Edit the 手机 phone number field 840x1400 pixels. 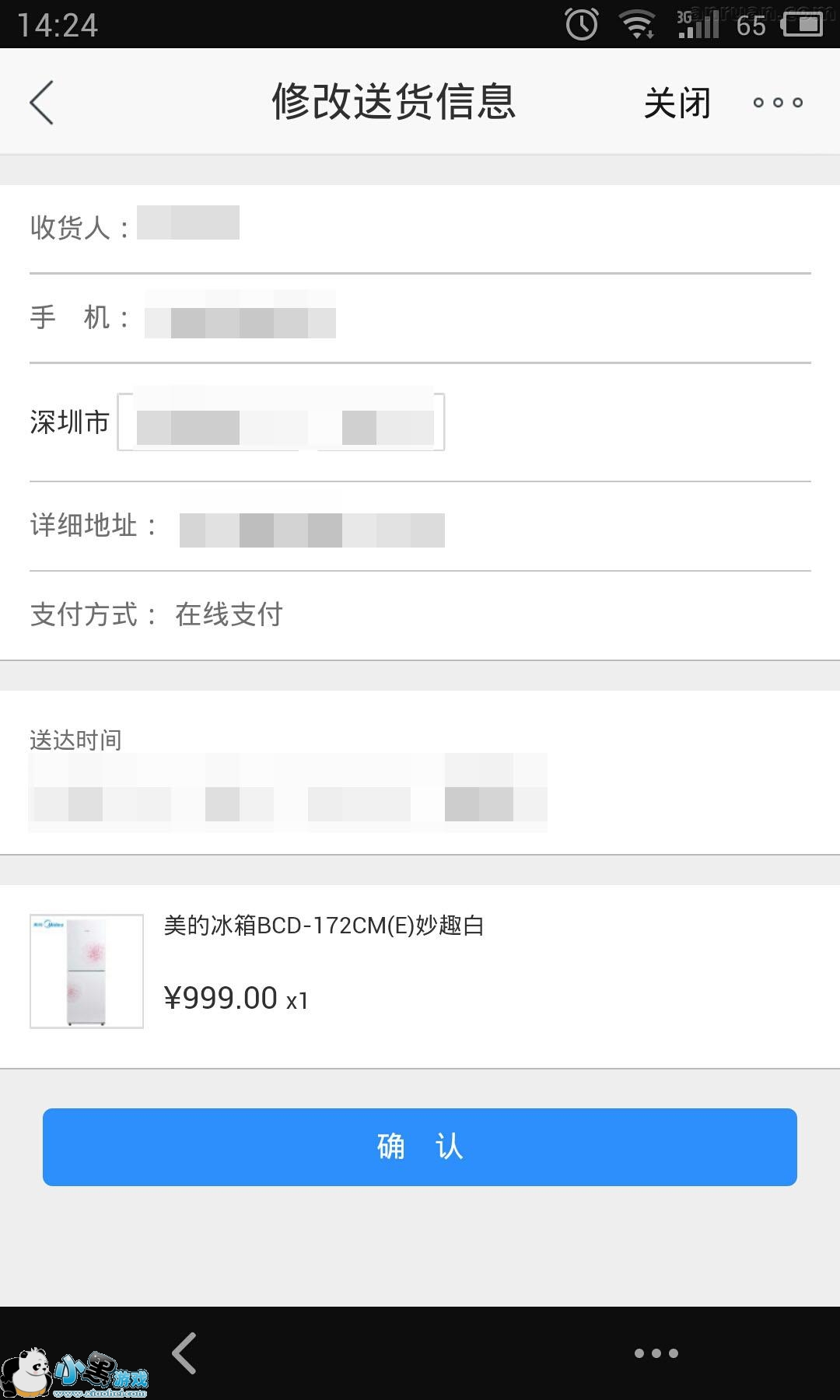click(x=240, y=319)
